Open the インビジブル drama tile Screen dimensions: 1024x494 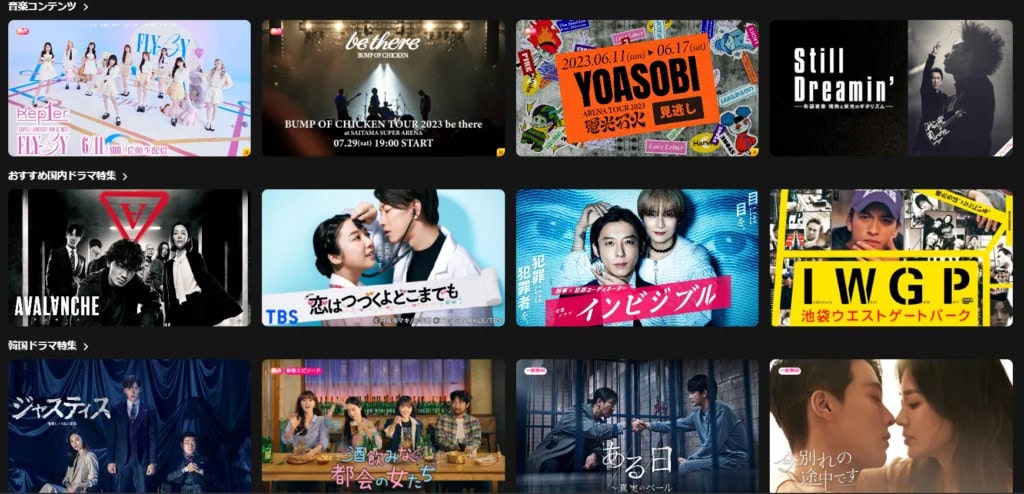point(637,258)
